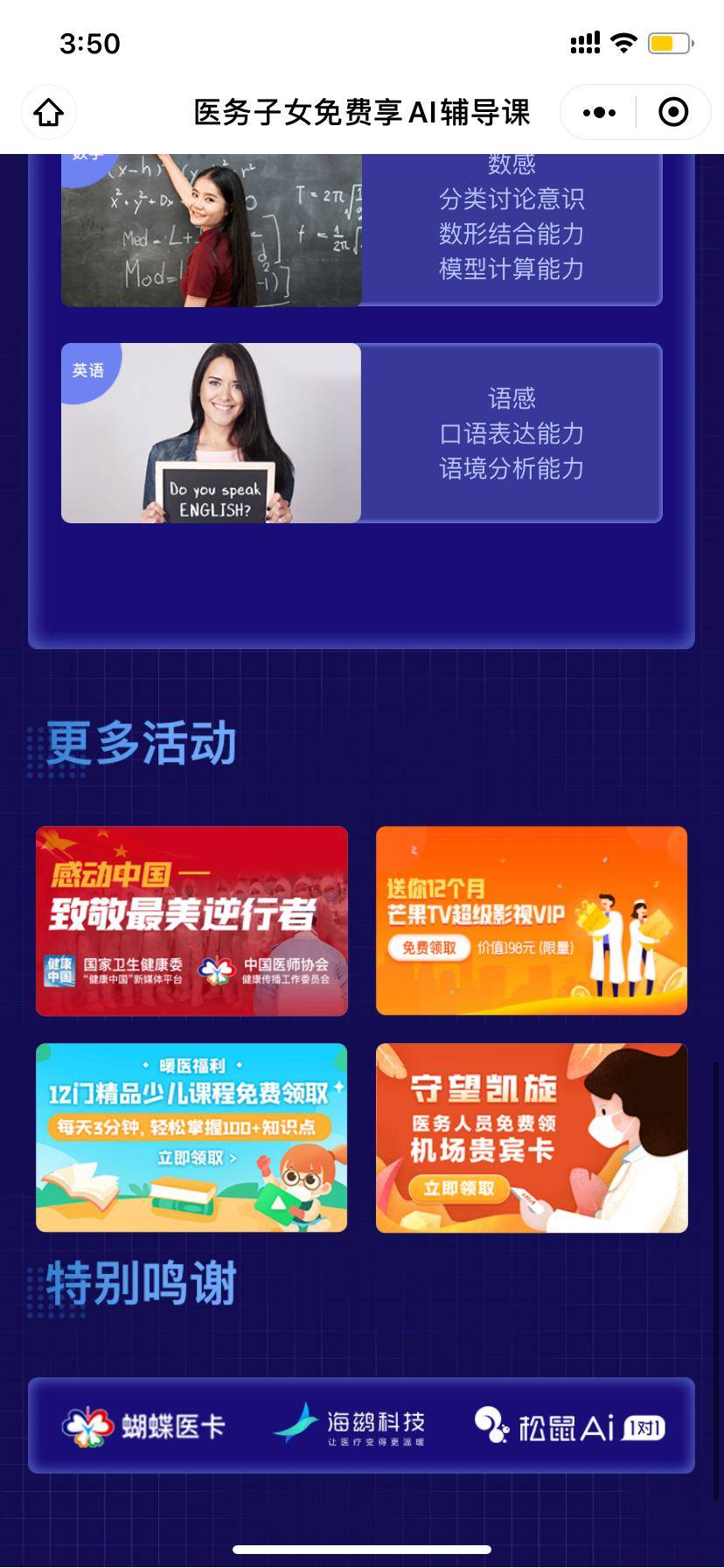This screenshot has width=724, height=1568.
Task: Go to the mini program home page
Action: coord(49,112)
